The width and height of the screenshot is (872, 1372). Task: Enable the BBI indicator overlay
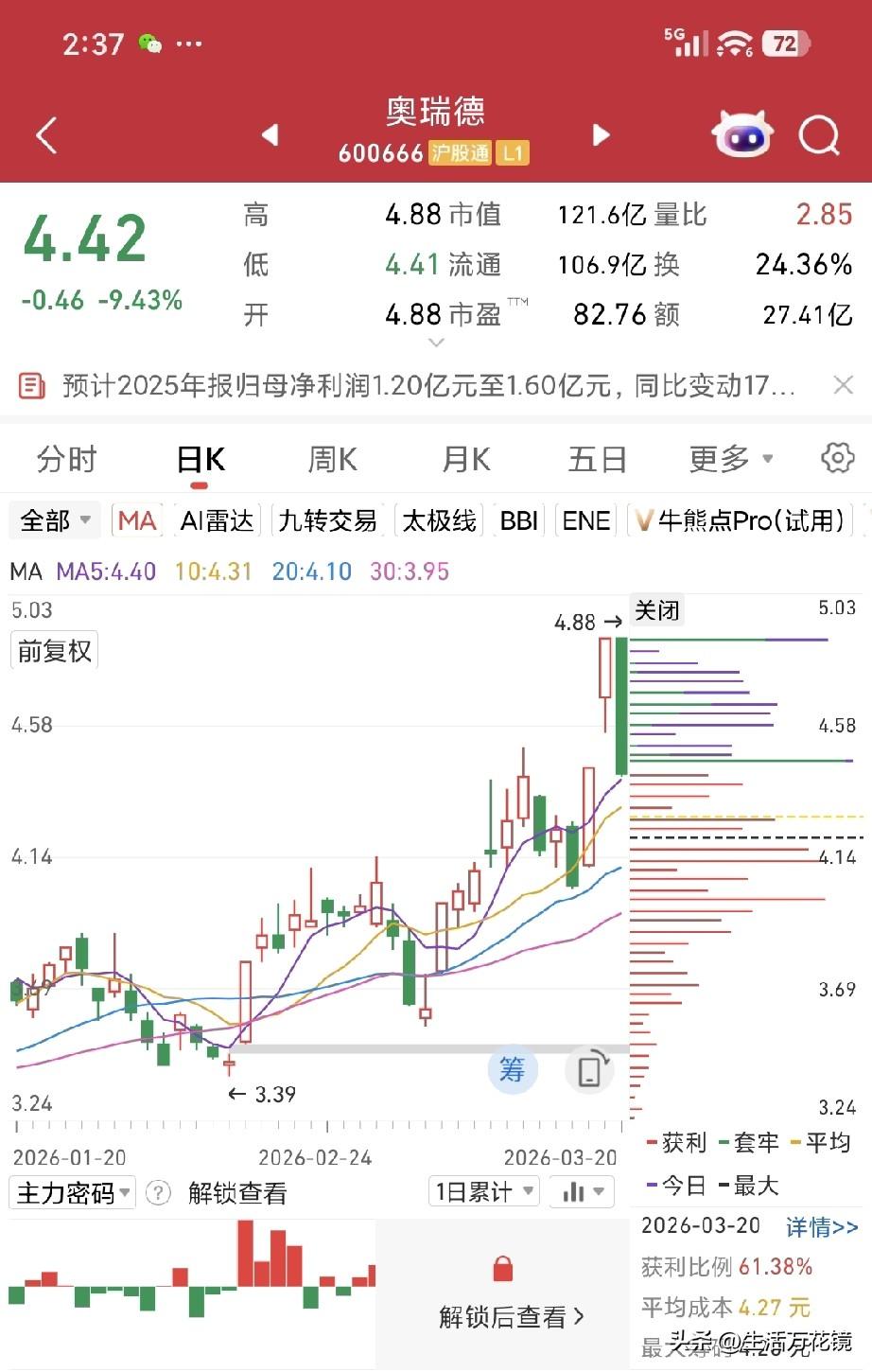point(517,520)
